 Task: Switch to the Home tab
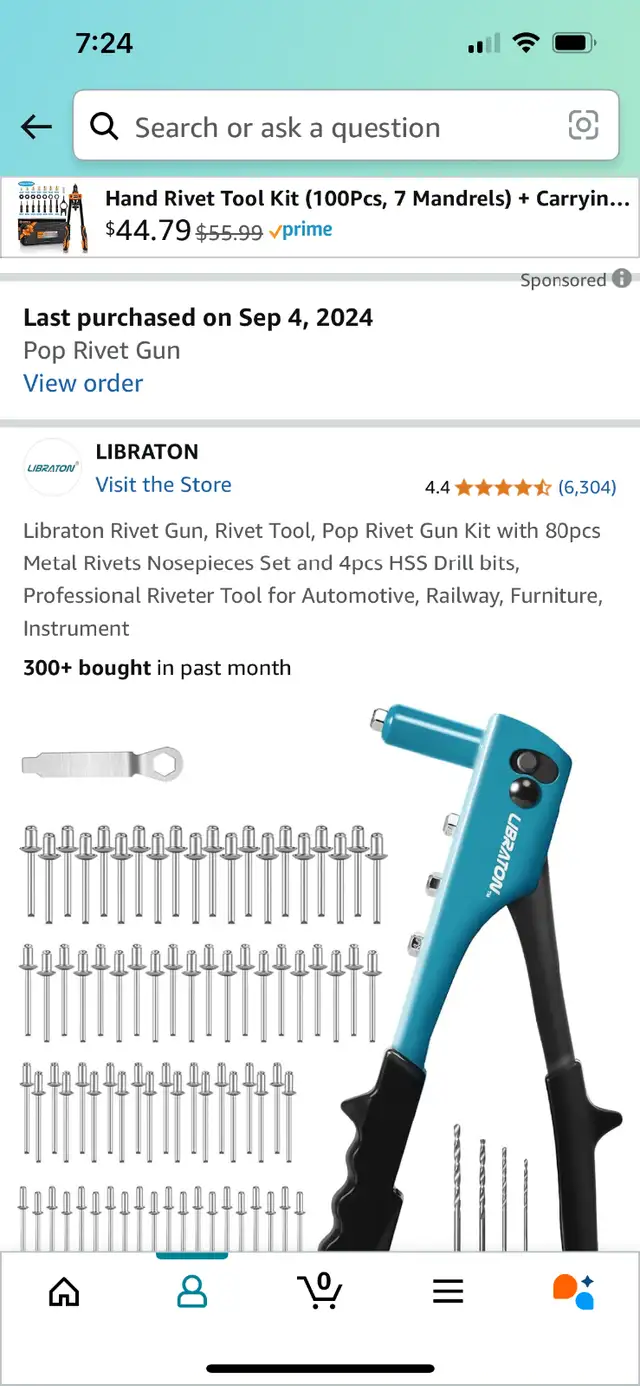pyautogui.click(x=64, y=1291)
